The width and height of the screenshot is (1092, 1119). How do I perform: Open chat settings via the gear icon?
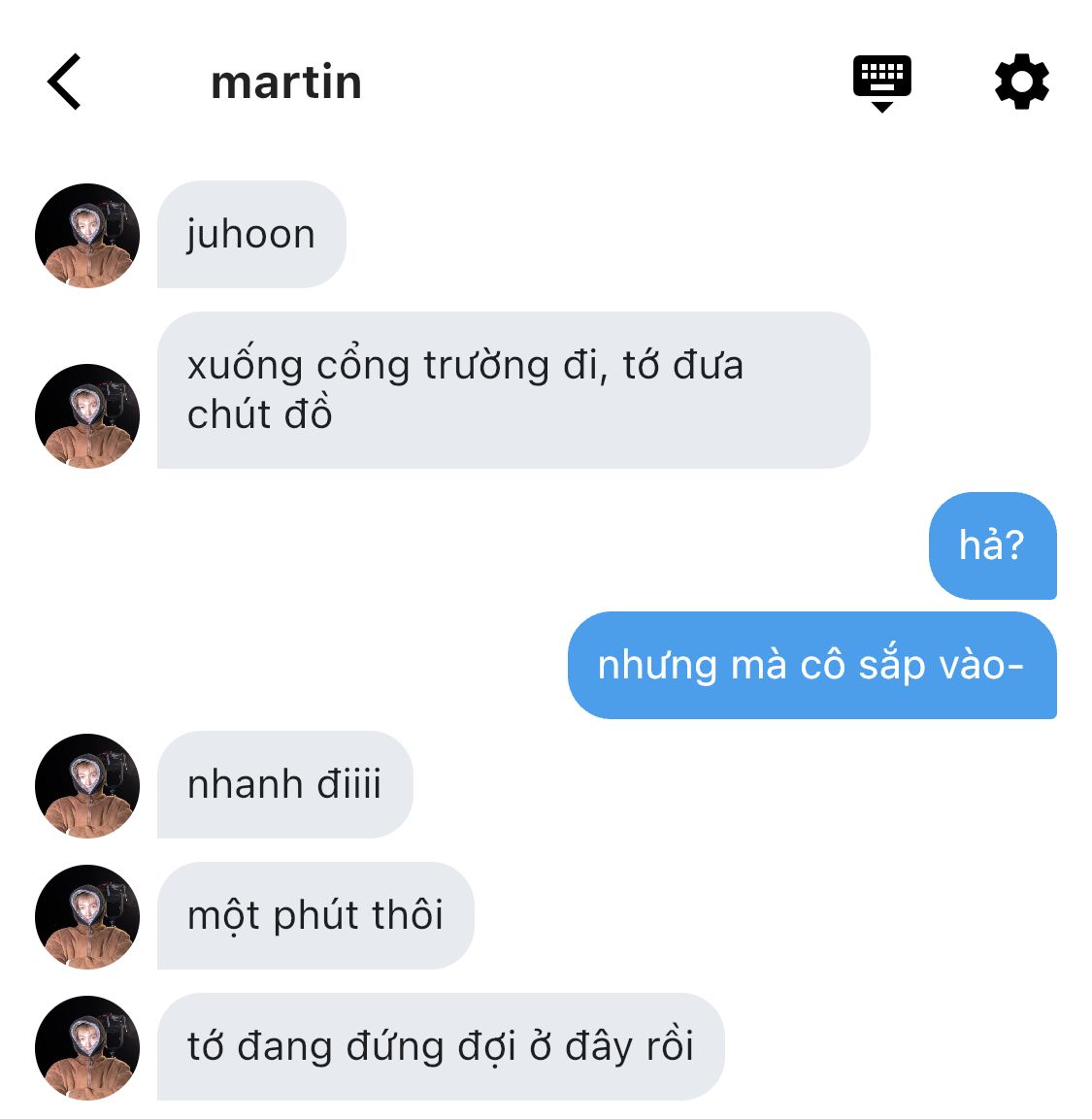[1021, 82]
